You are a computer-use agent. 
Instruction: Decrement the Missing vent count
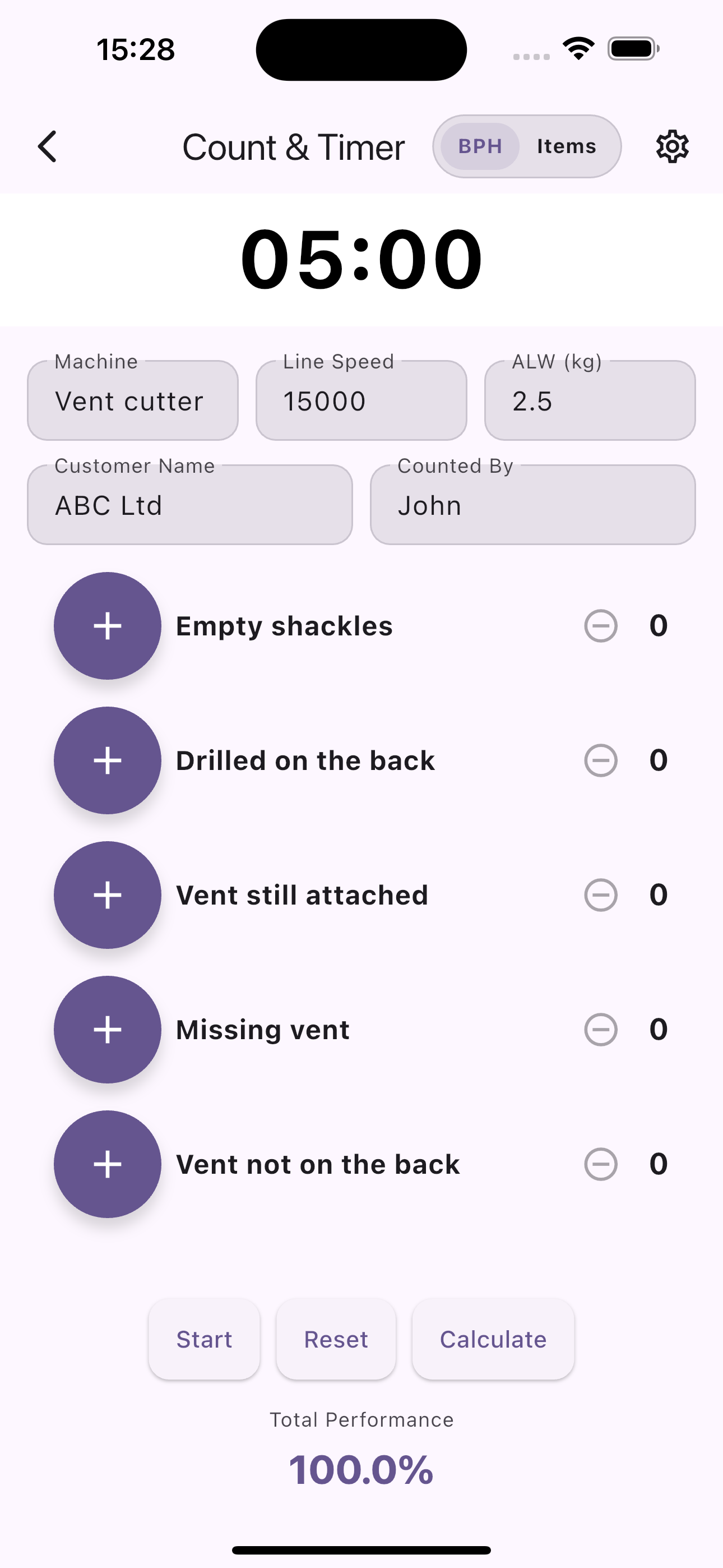coord(600,1029)
